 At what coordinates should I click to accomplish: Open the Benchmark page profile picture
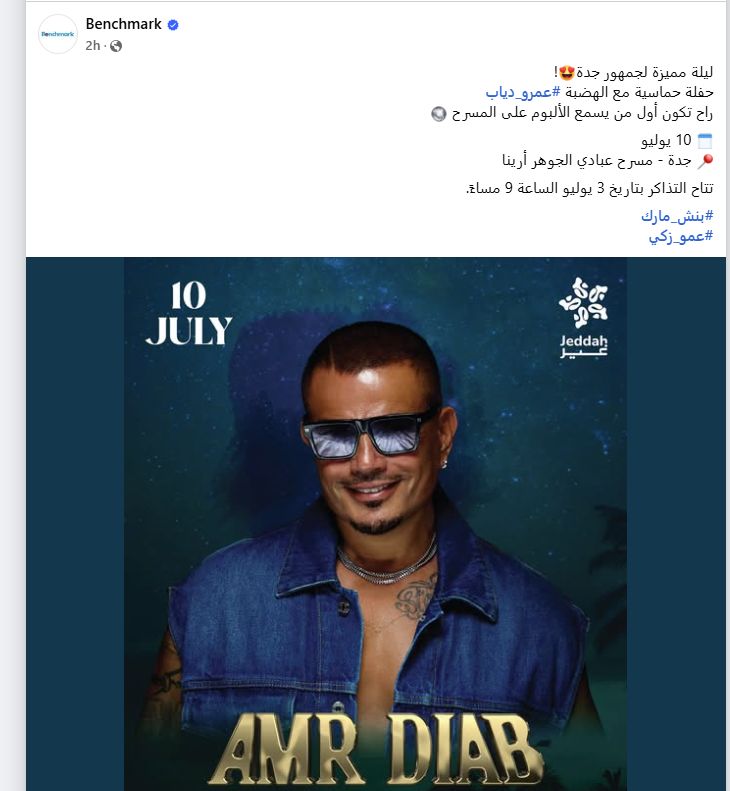(57, 34)
